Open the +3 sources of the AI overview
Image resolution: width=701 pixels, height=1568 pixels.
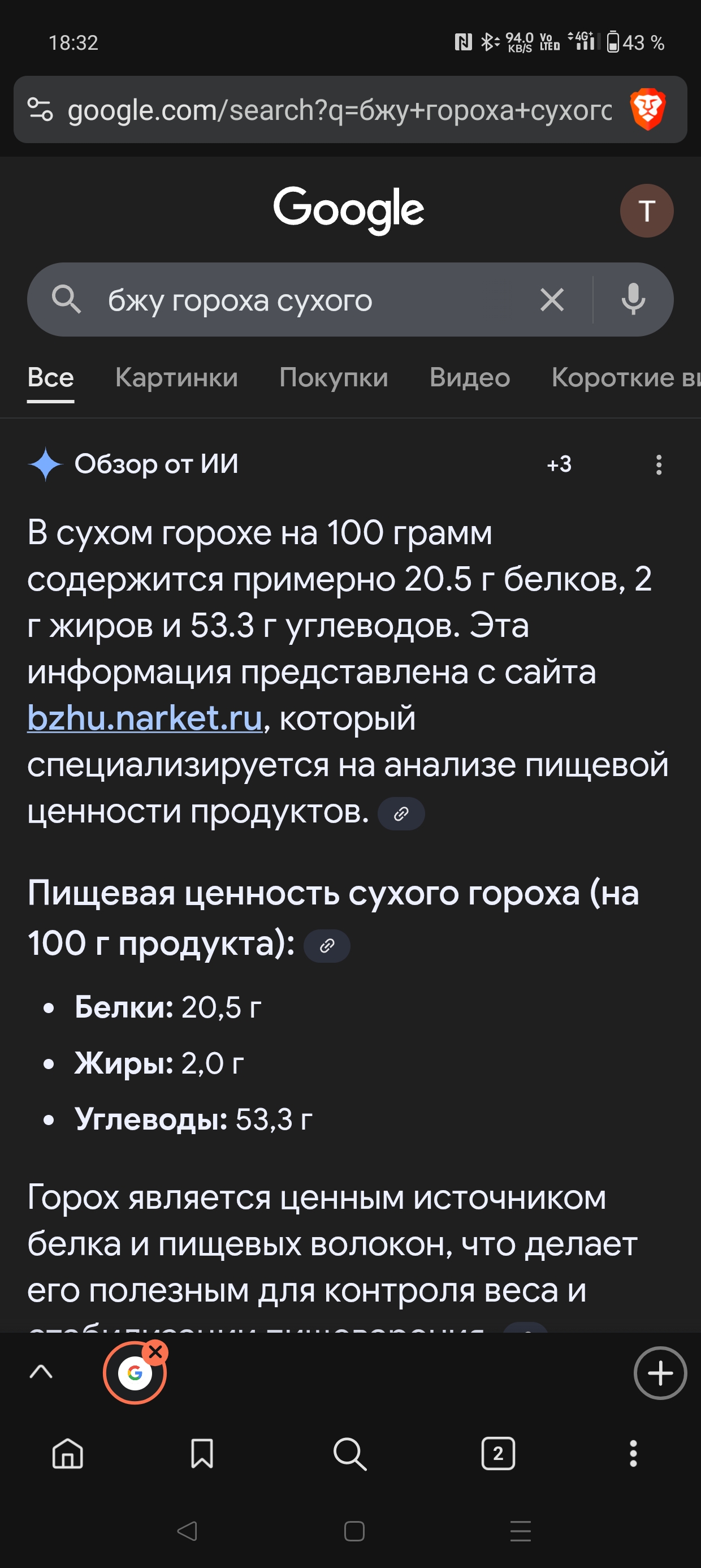click(x=559, y=465)
